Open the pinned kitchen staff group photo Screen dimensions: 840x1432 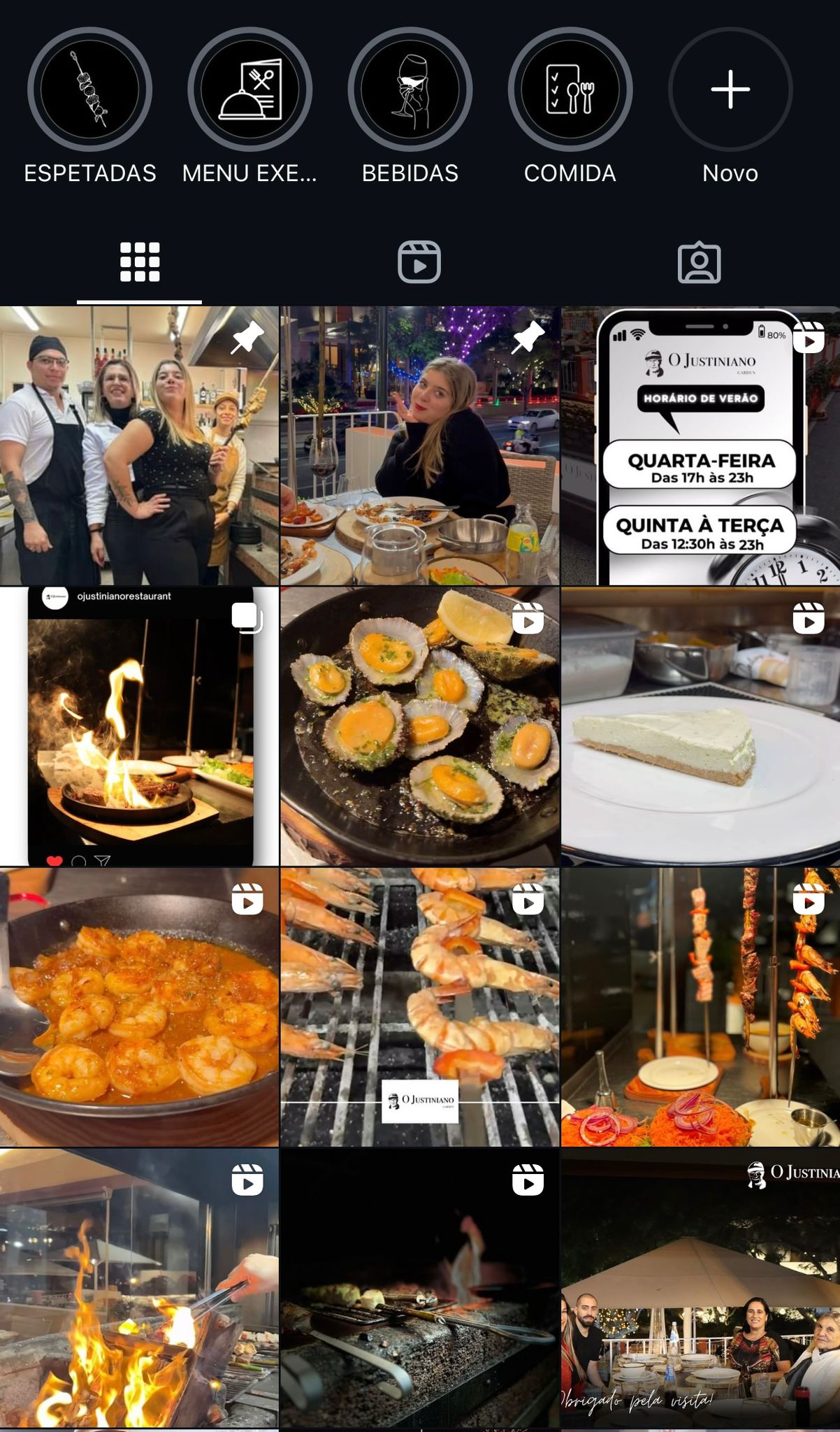[x=139, y=445]
